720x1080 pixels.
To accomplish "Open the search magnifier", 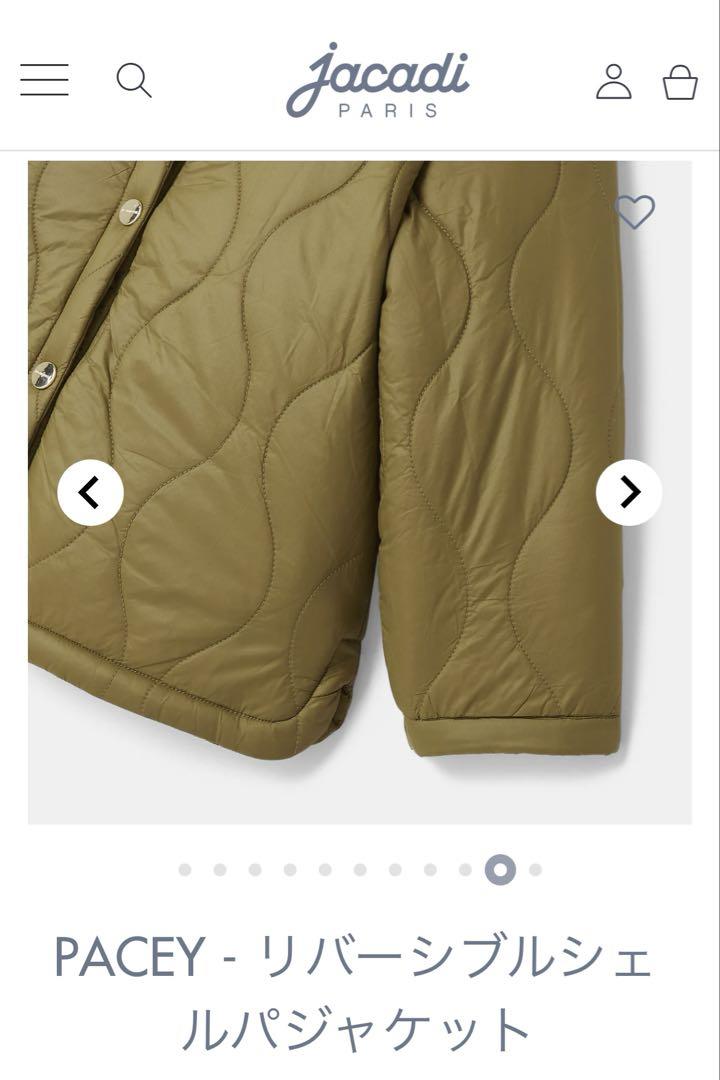I will pyautogui.click(x=134, y=80).
